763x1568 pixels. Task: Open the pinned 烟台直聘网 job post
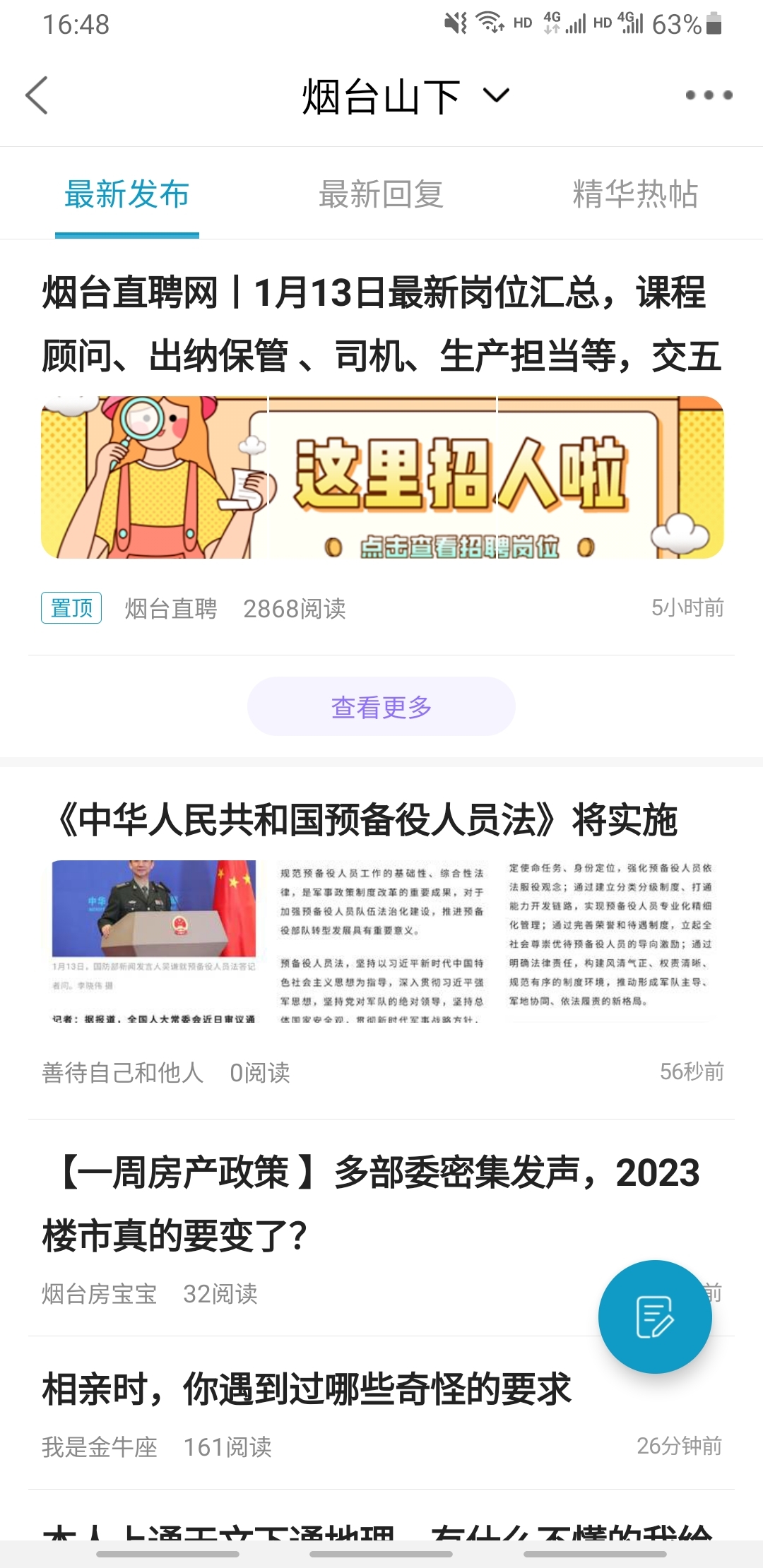381,323
